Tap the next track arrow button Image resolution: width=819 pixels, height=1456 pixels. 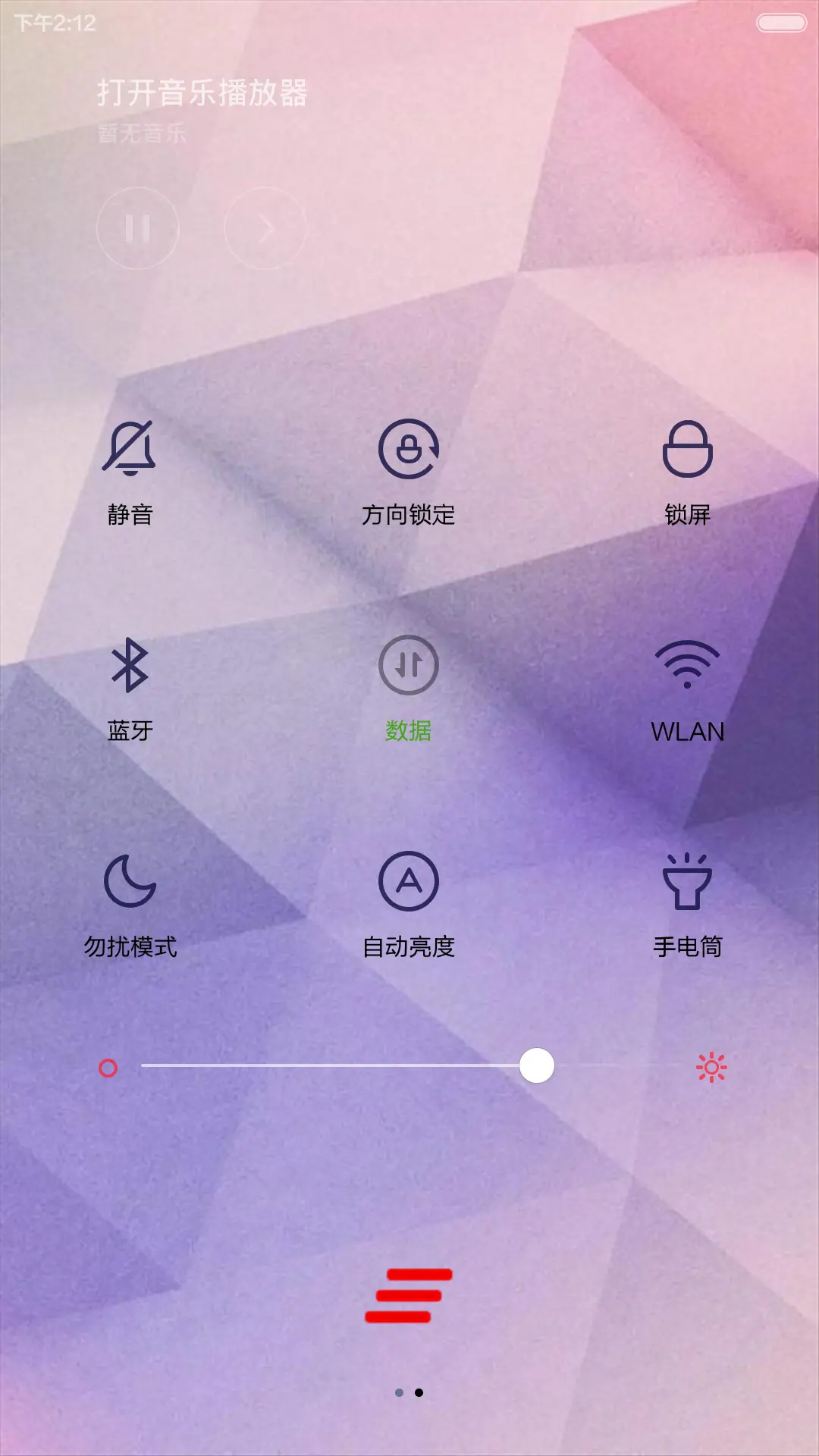[264, 227]
